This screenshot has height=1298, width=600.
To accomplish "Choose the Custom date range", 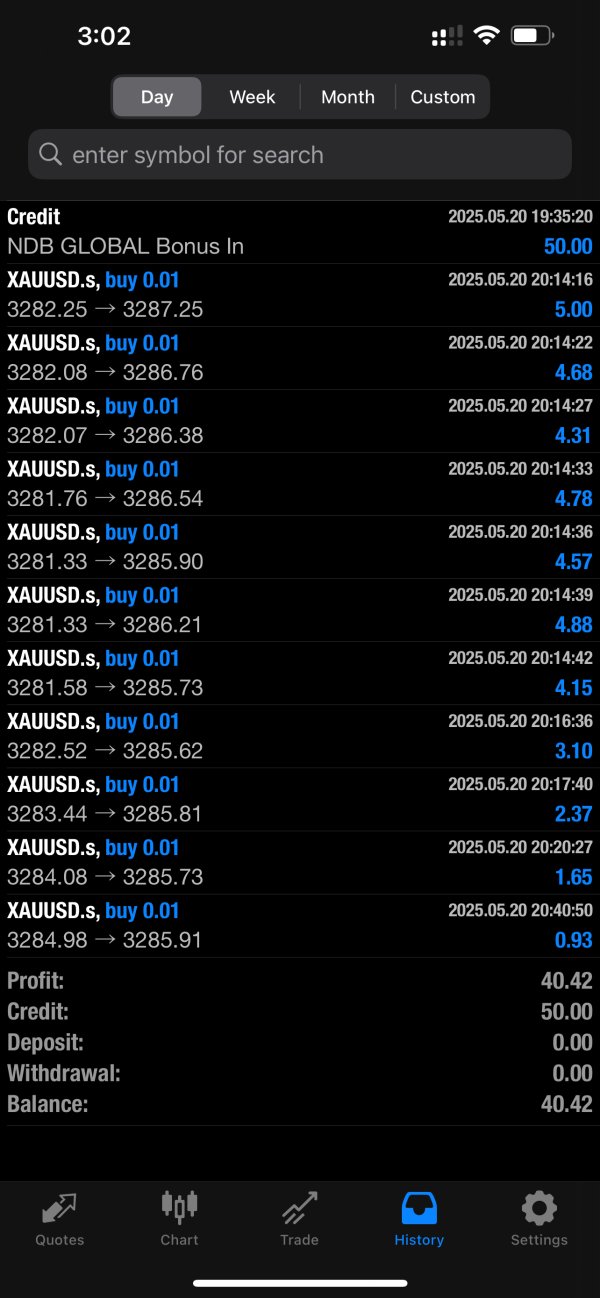I will (x=442, y=97).
